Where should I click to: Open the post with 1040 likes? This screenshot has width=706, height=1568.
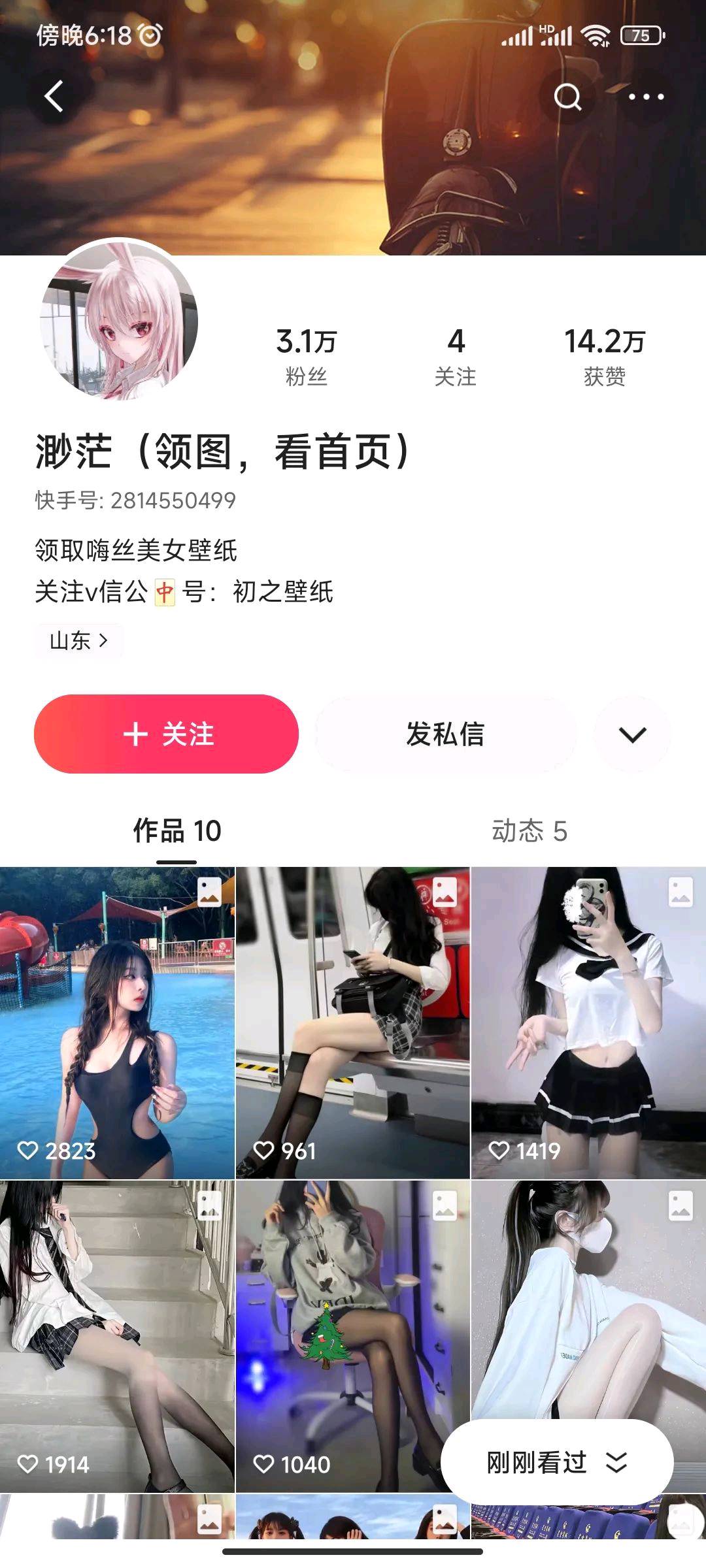pyautogui.click(x=353, y=1336)
